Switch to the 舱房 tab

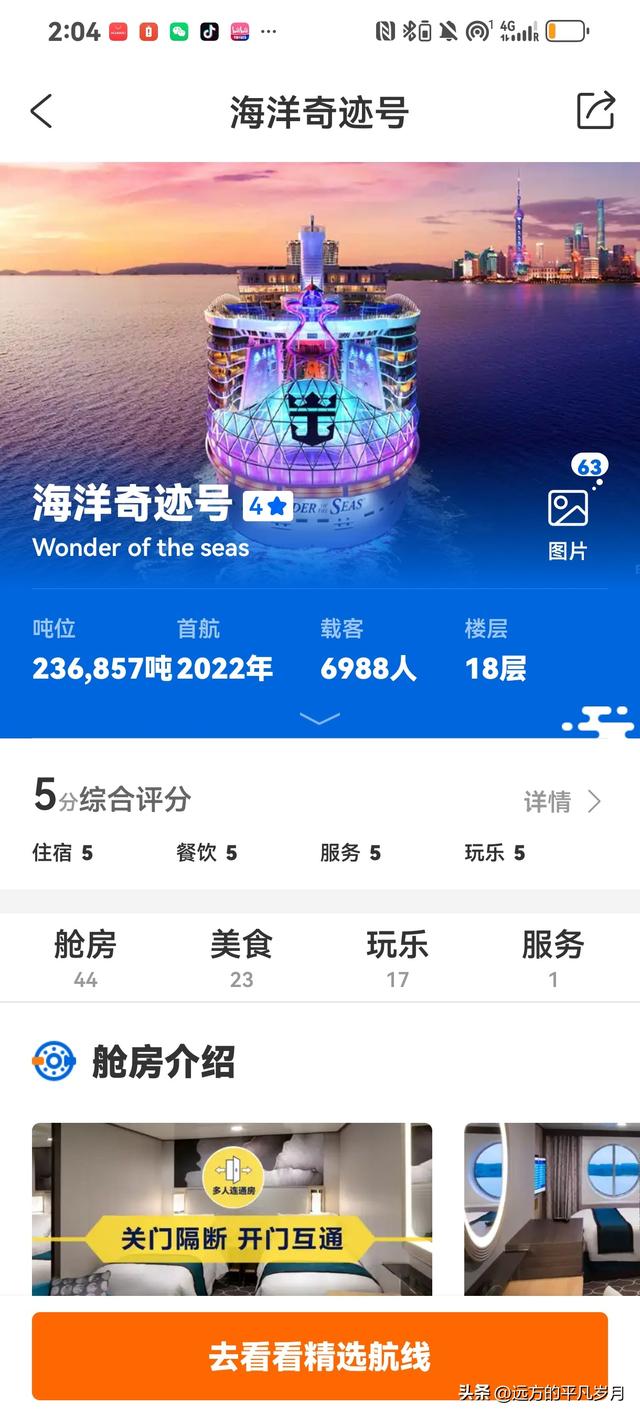point(85,956)
